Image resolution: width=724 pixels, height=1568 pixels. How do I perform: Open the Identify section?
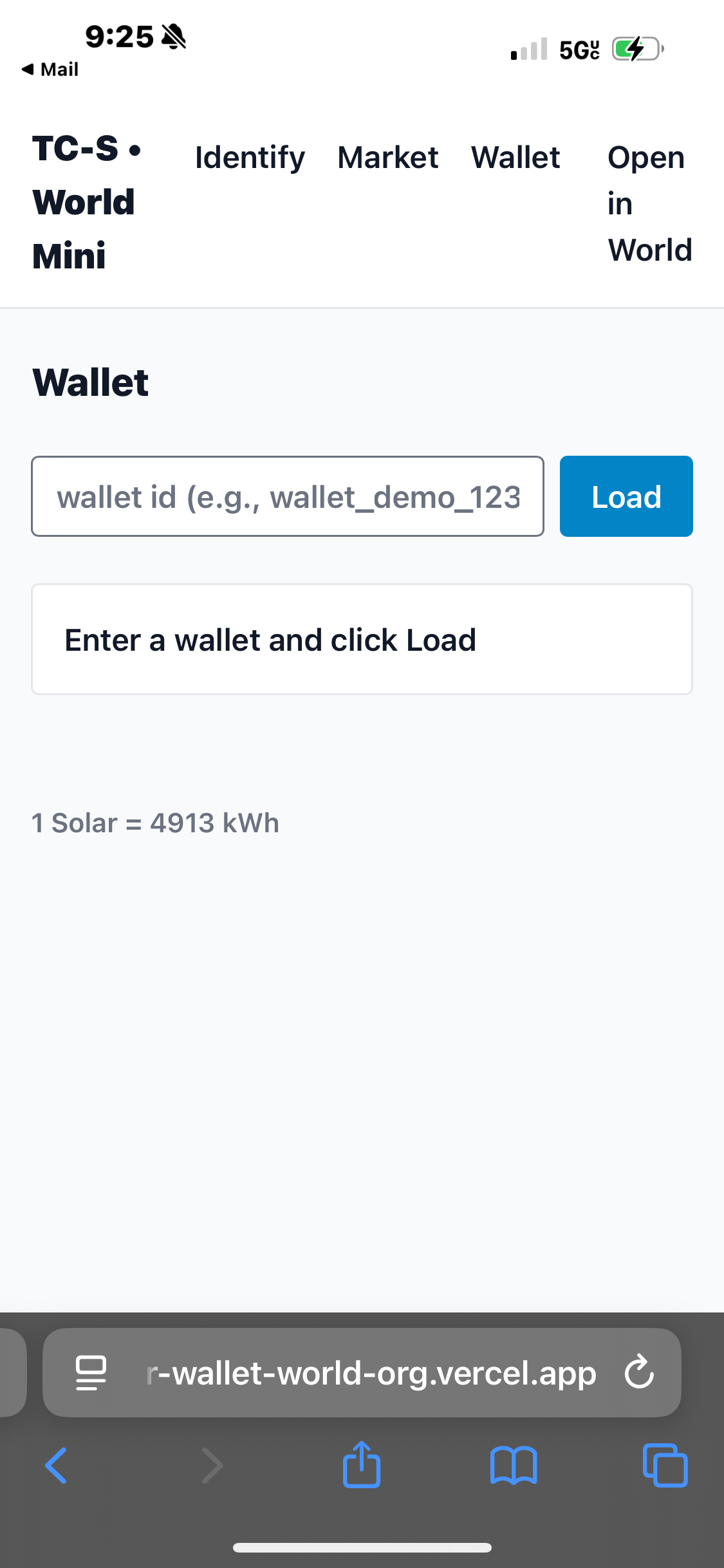click(249, 157)
